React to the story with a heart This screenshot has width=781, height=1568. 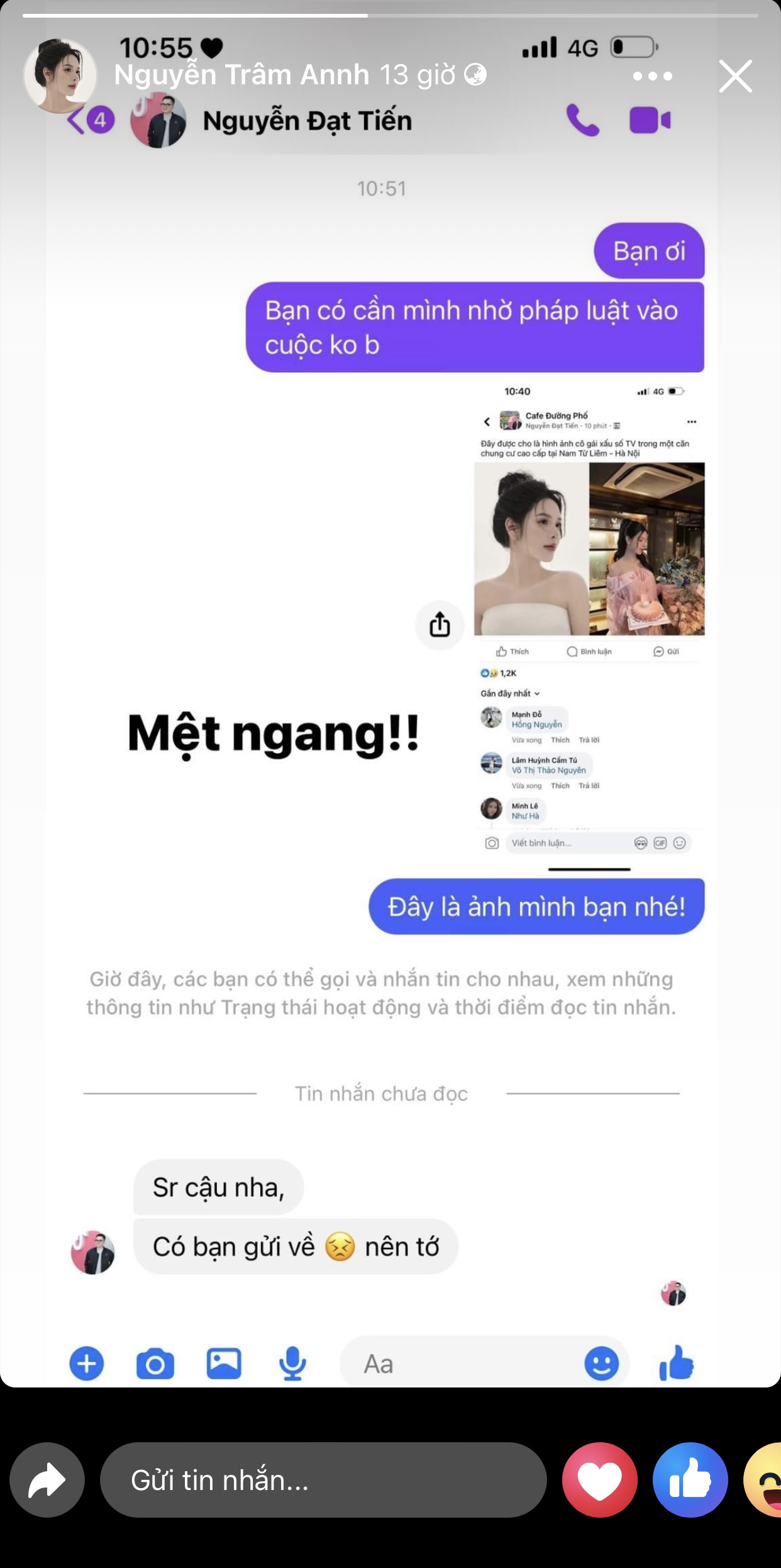(599, 1480)
